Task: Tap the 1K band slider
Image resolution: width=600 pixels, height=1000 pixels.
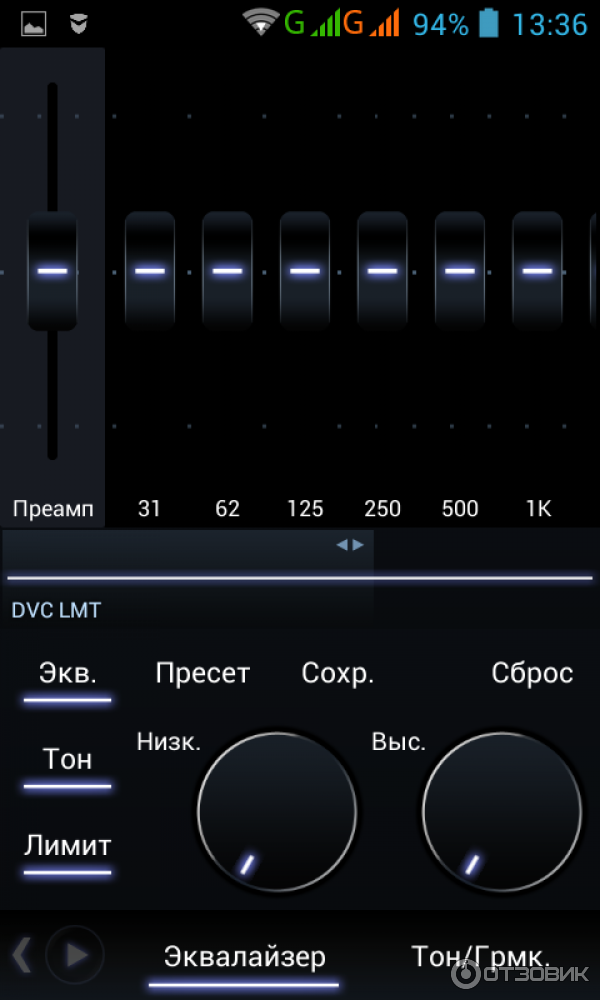Action: tap(537, 271)
